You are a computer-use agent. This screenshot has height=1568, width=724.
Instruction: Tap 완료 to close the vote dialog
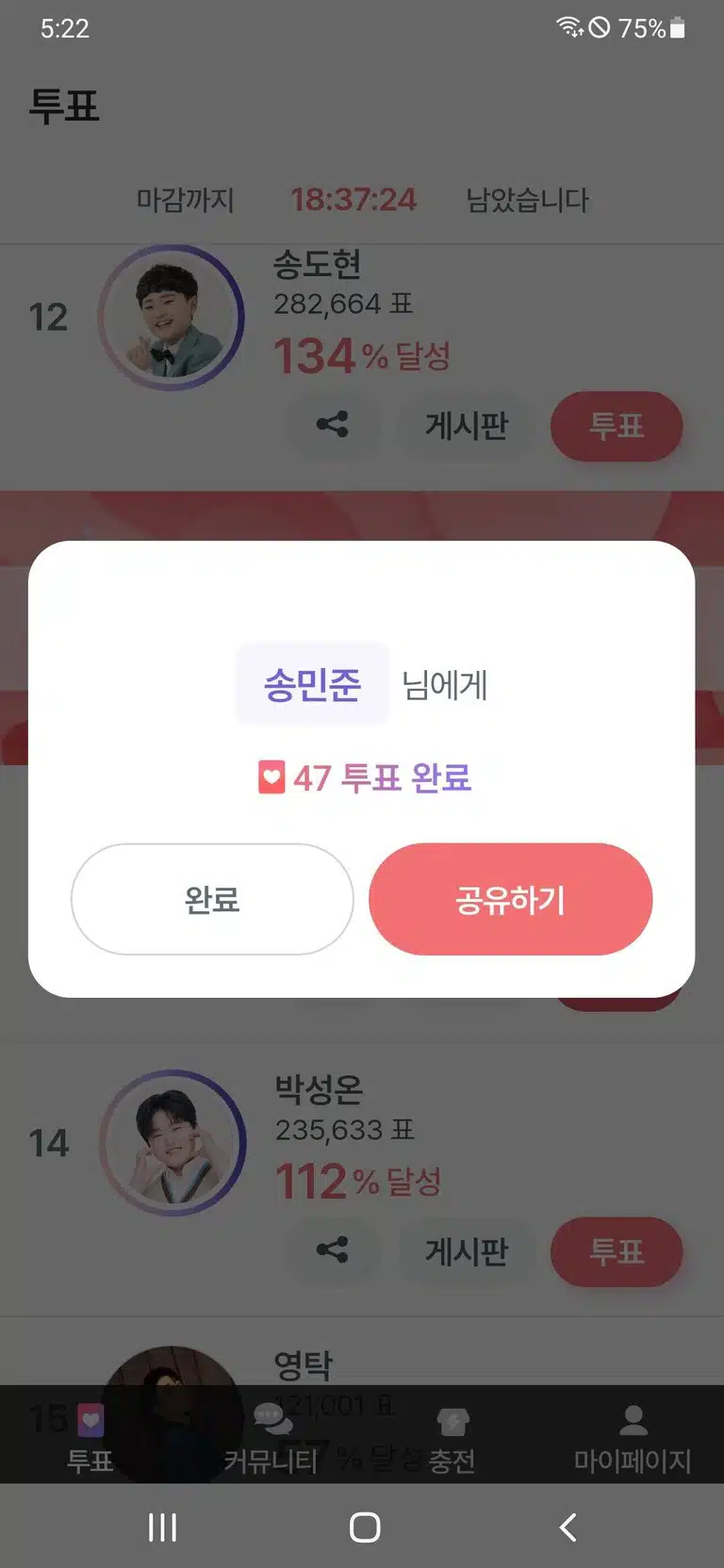tap(212, 899)
